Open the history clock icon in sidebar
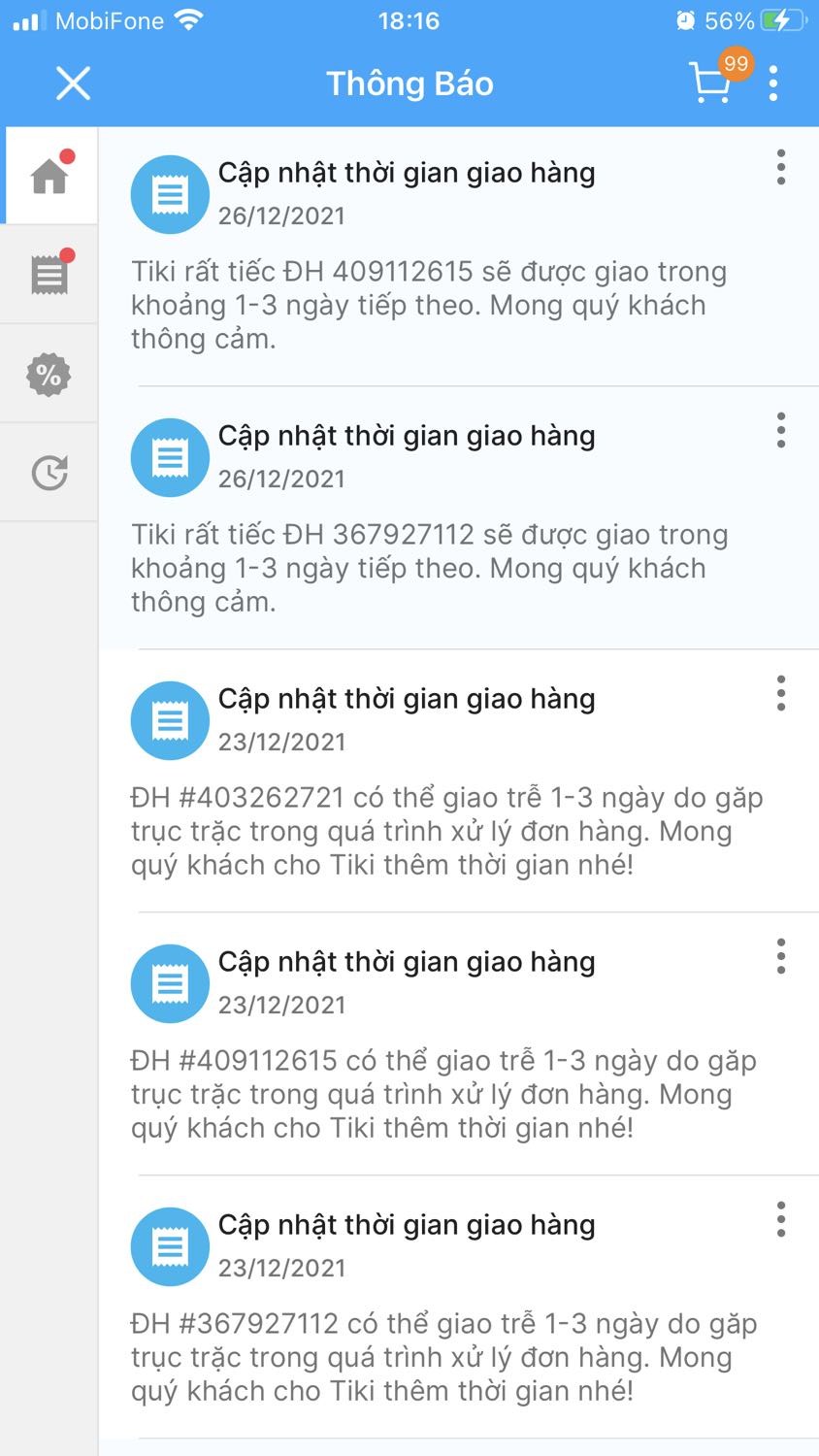This screenshot has height=1456, width=819. 49,473
